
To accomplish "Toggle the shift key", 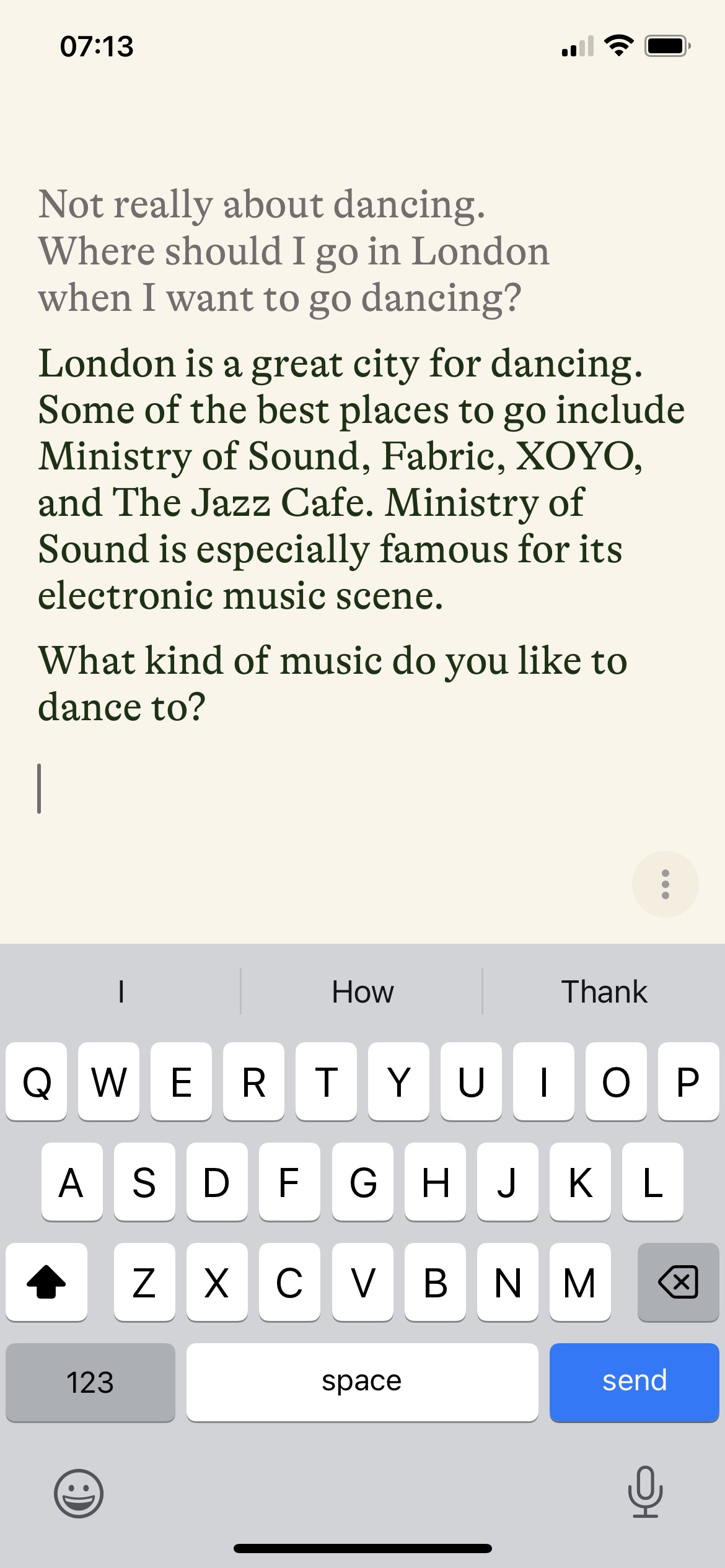I will [x=46, y=1281].
